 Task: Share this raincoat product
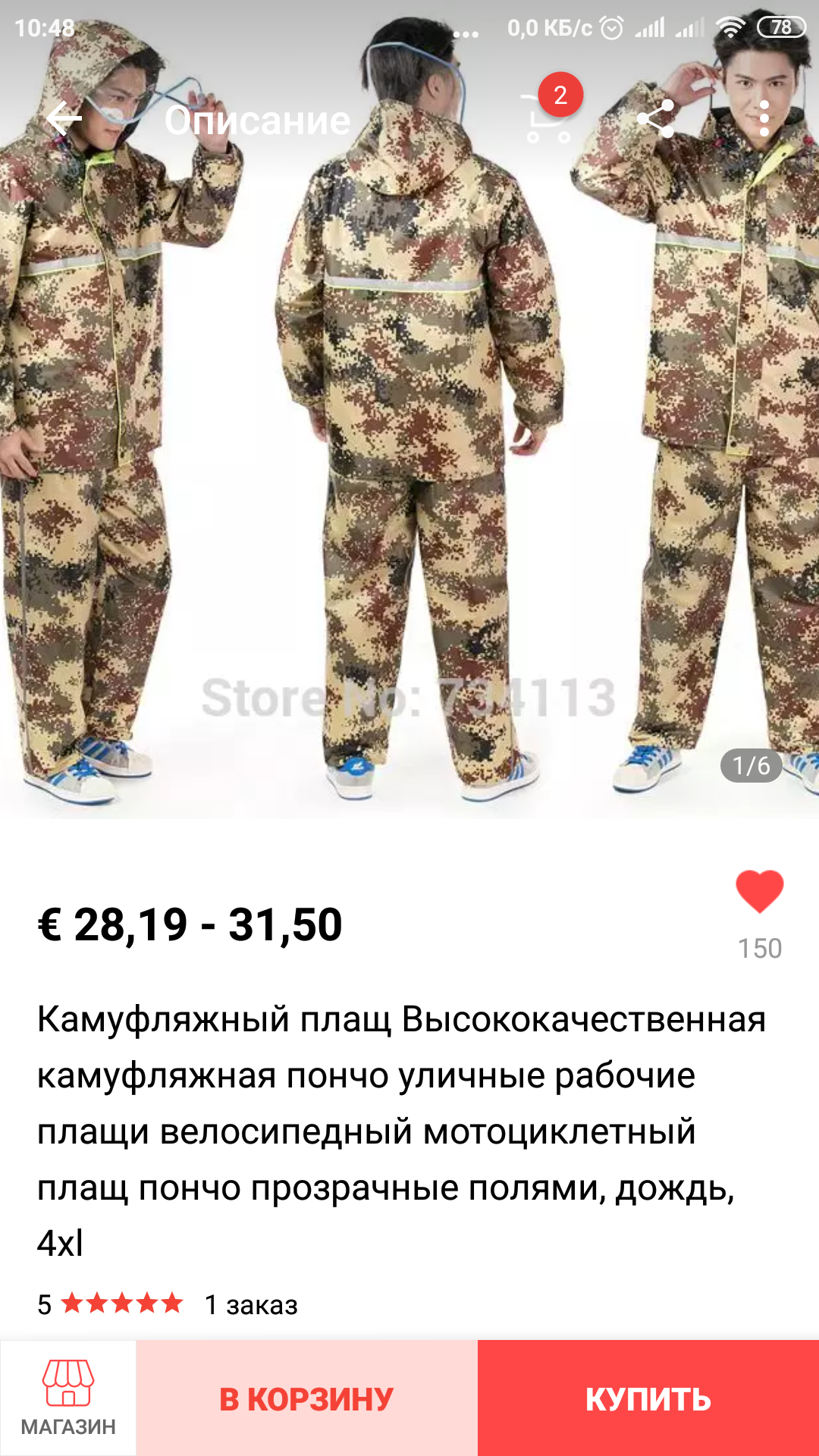pos(655,119)
